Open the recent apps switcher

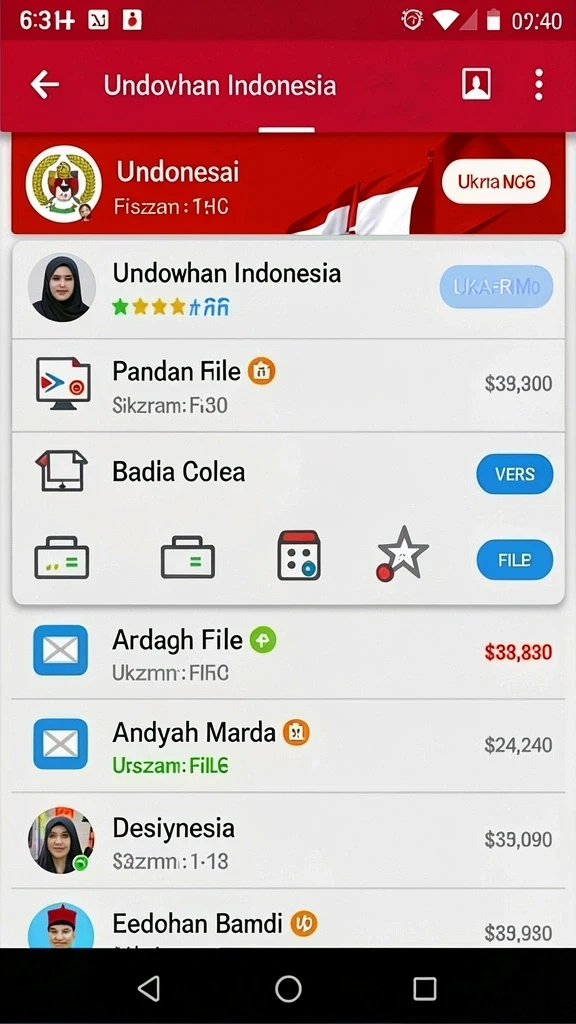point(424,989)
